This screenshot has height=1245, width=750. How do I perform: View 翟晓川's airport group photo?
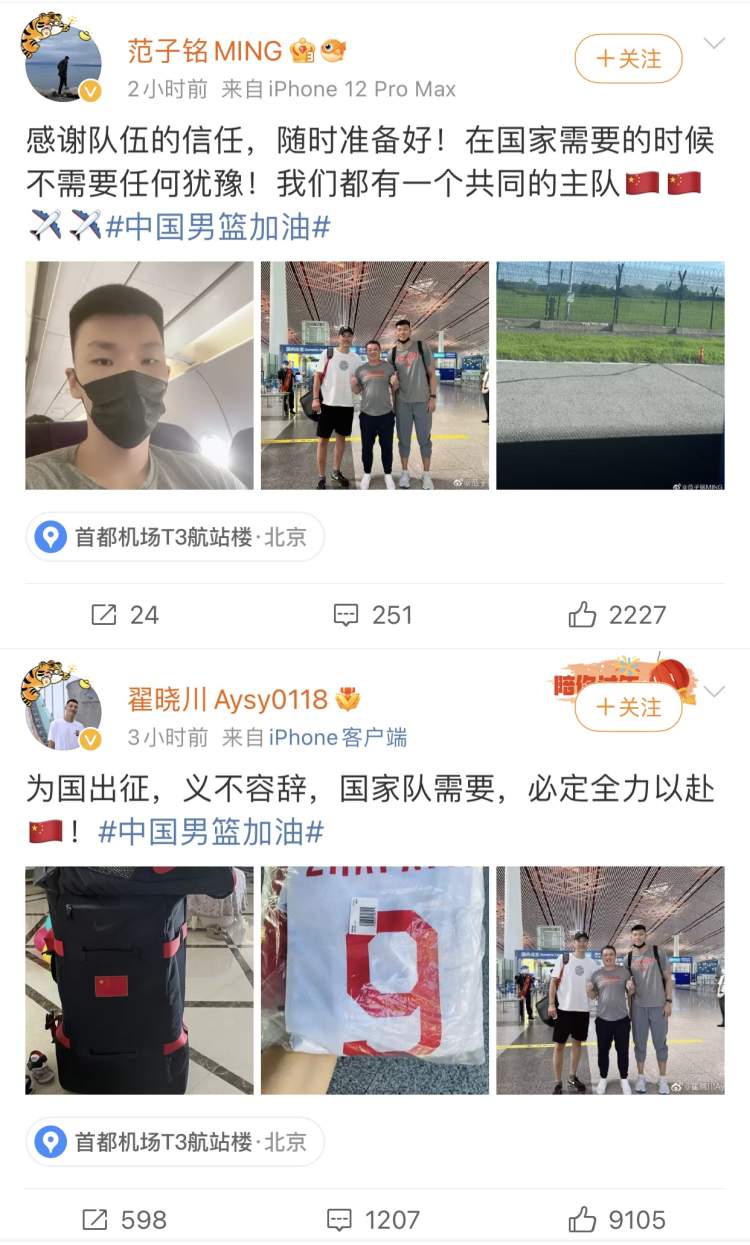[610, 980]
